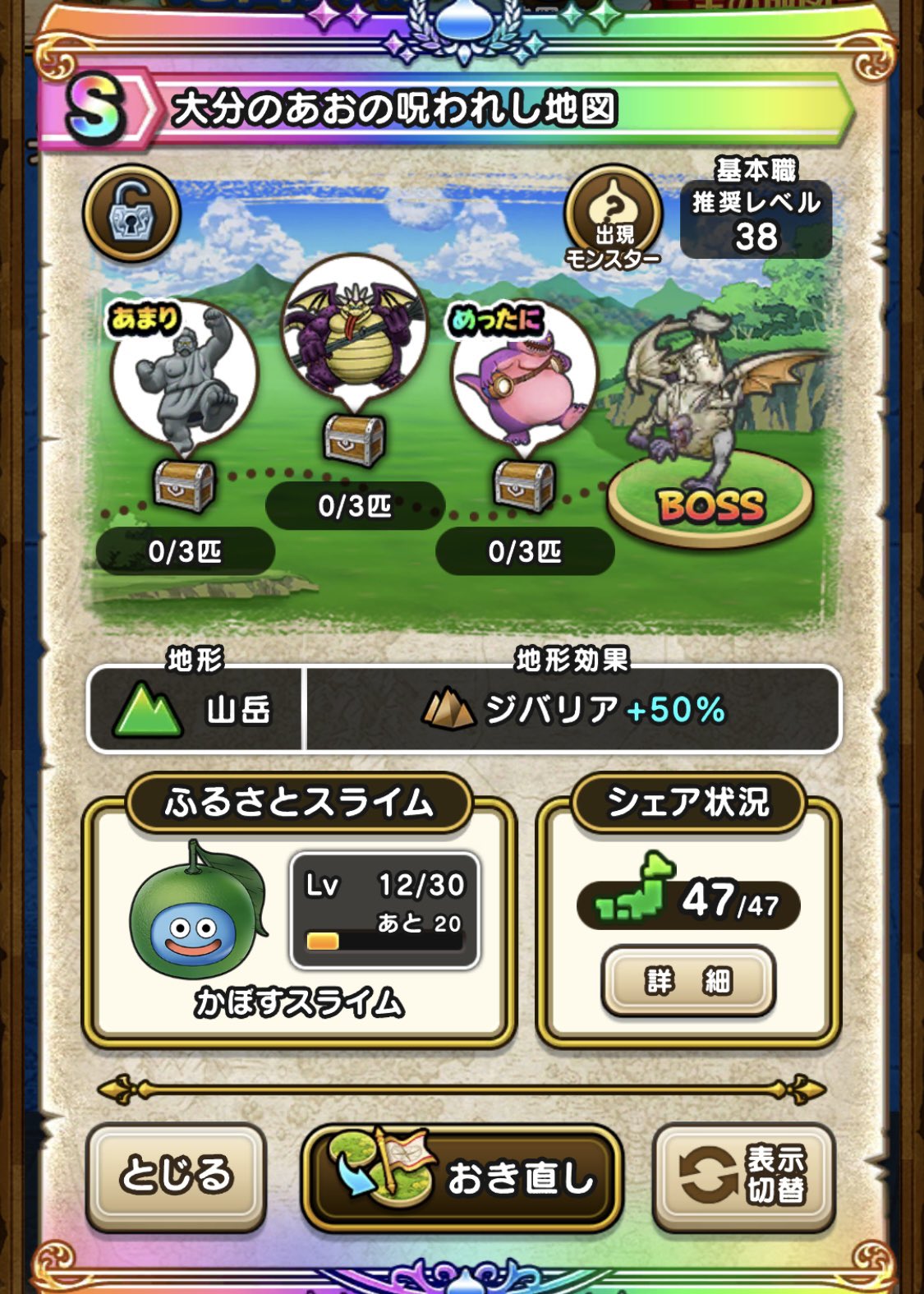Screen dimensions: 924x1294
Task: Open シェア状況 詳細 details
Action: (x=688, y=980)
